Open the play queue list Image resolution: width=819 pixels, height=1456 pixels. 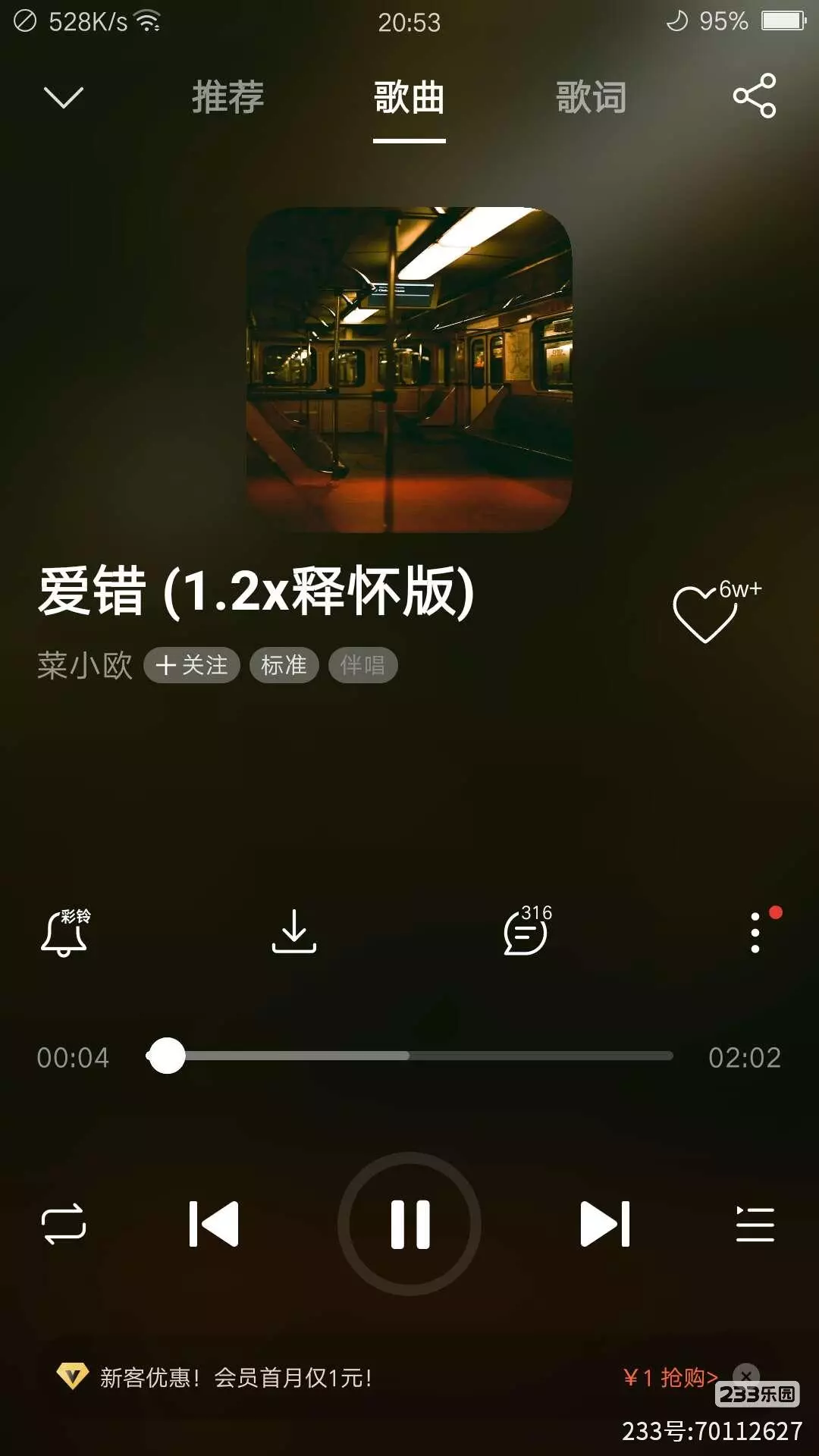click(755, 1224)
